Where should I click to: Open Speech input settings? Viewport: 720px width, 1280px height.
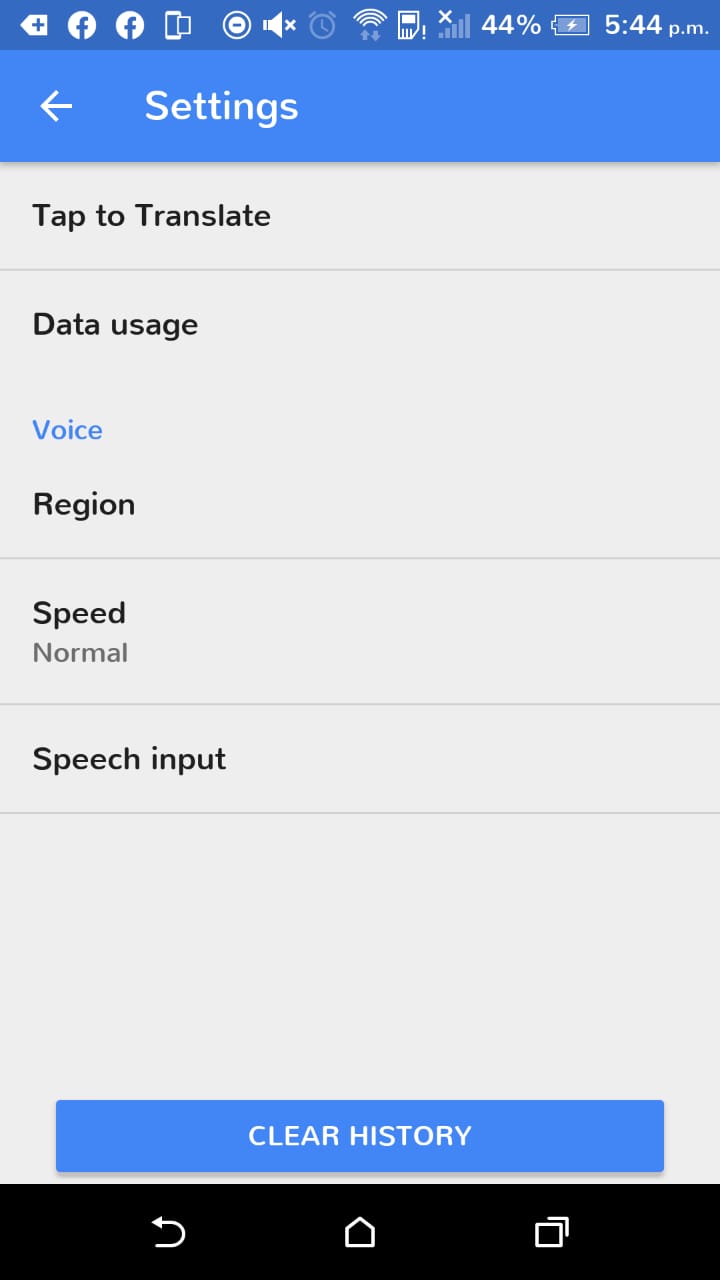360,759
